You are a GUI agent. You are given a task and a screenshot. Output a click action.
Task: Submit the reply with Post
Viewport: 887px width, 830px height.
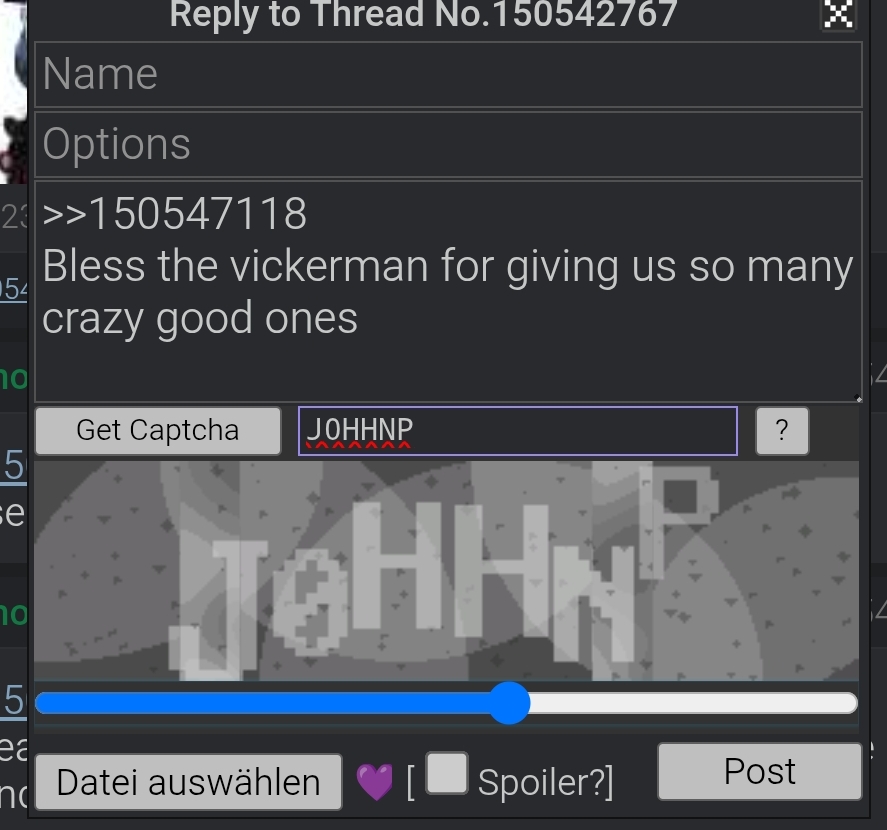coord(759,771)
